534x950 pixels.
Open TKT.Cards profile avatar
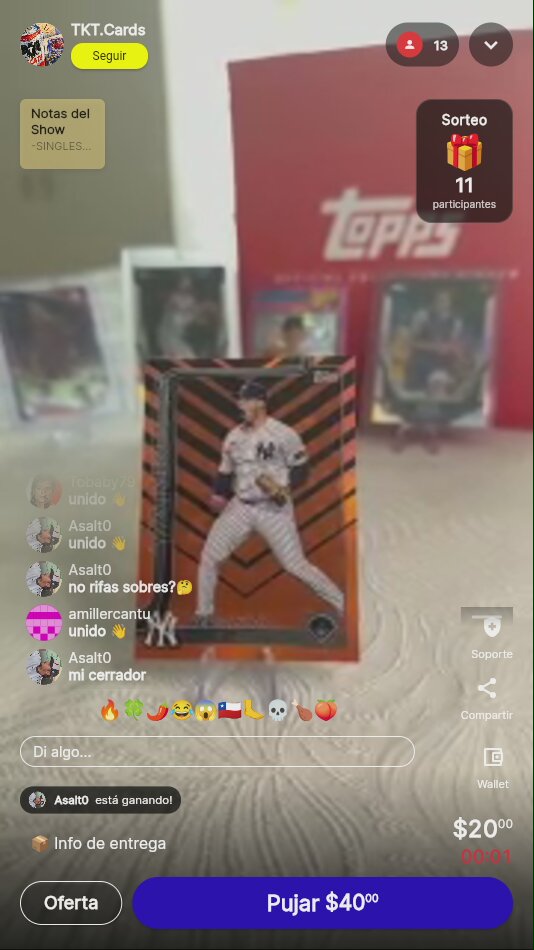point(42,45)
